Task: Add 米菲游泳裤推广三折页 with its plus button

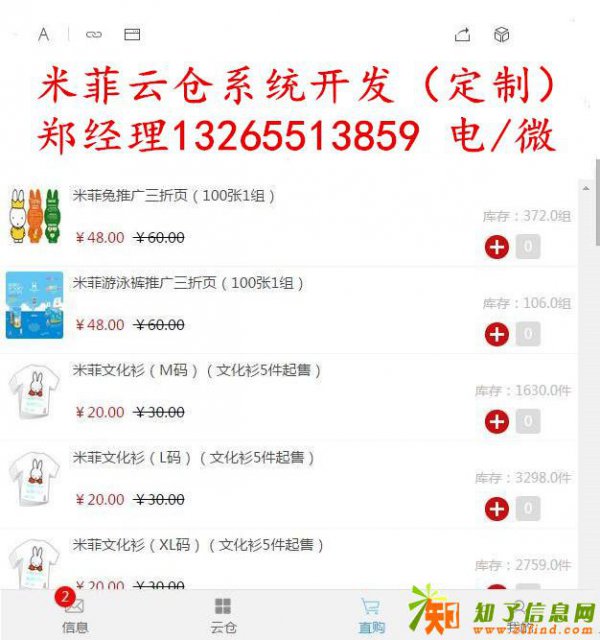Action: (x=496, y=334)
